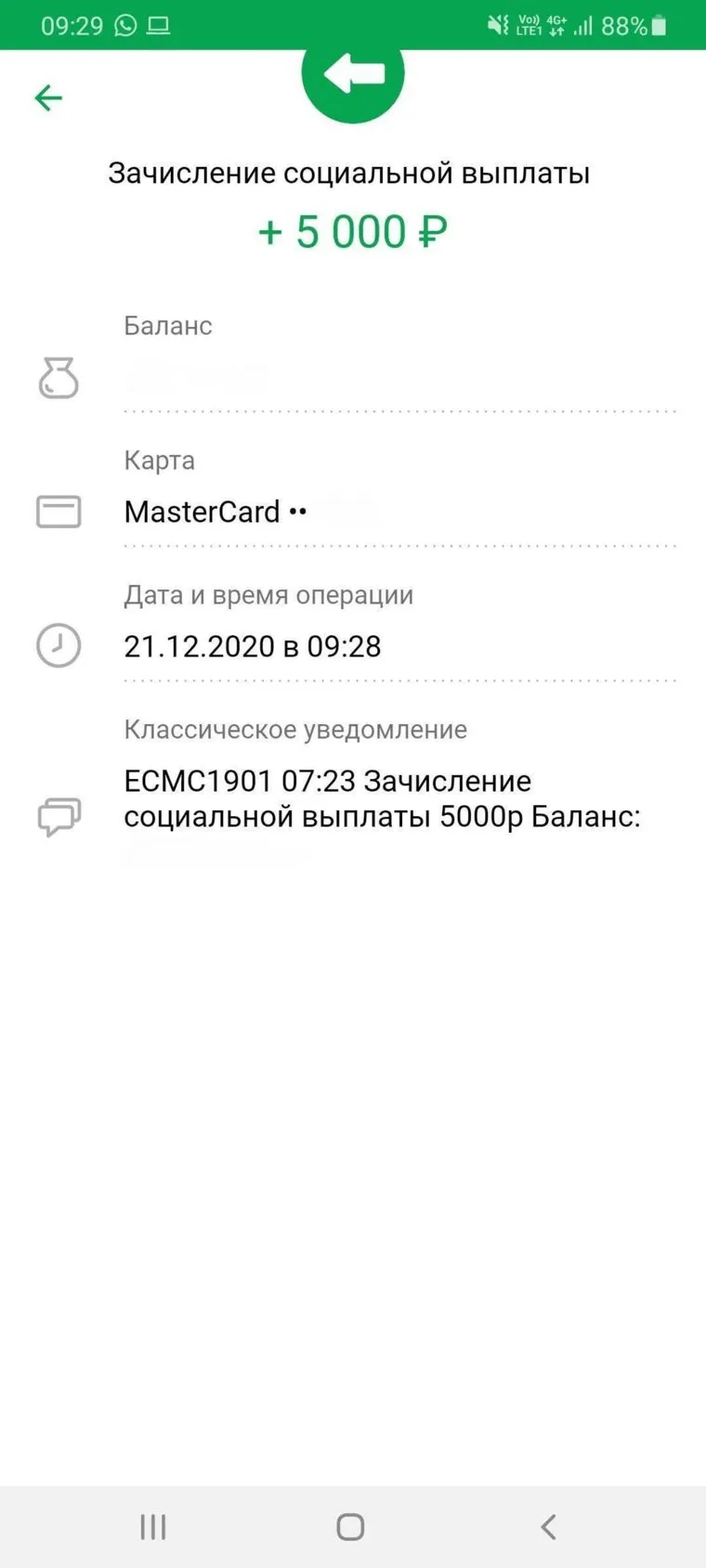Screen dimensions: 706x1568
Task: Go back using the green arrow
Action: [x=48, y=97]
